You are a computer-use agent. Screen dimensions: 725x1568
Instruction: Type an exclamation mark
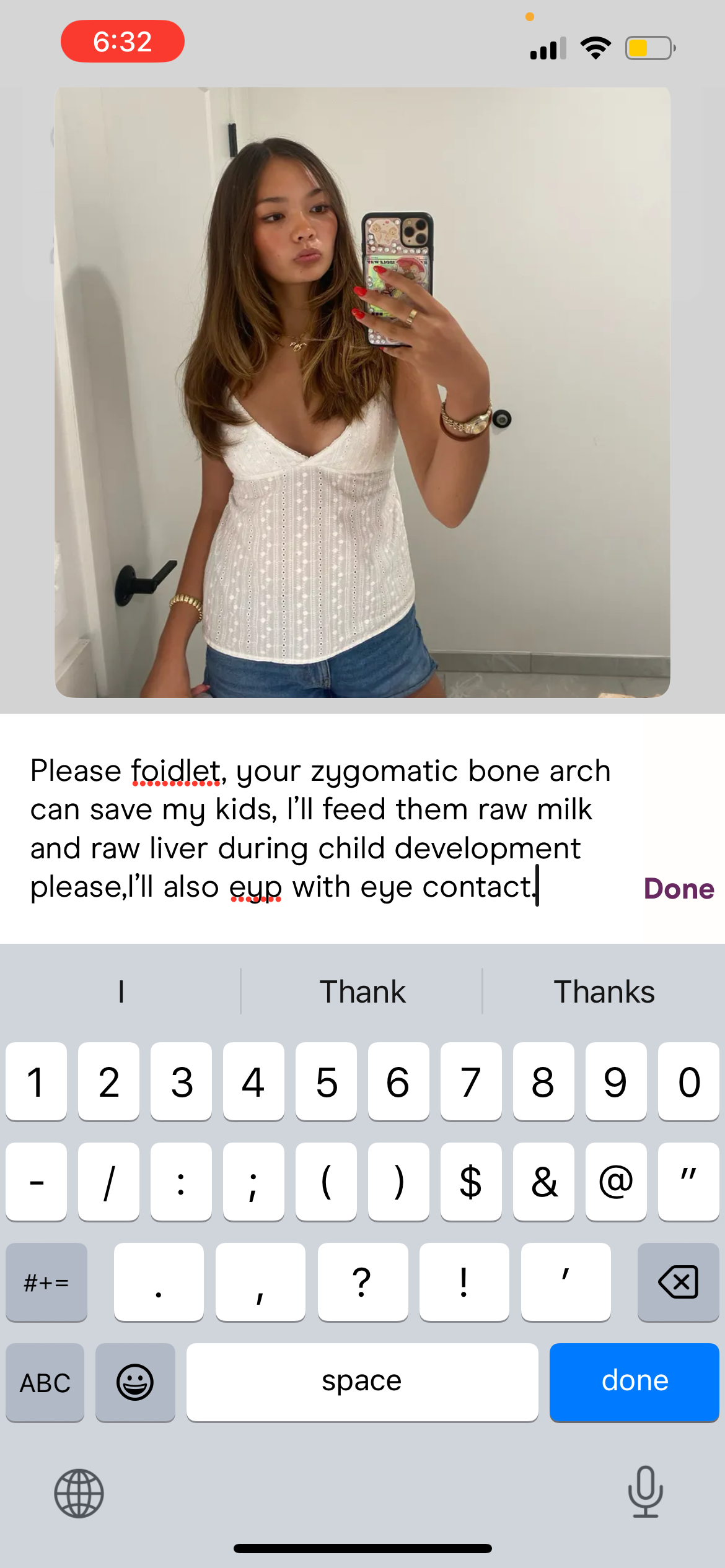(x=464, y=1281)
